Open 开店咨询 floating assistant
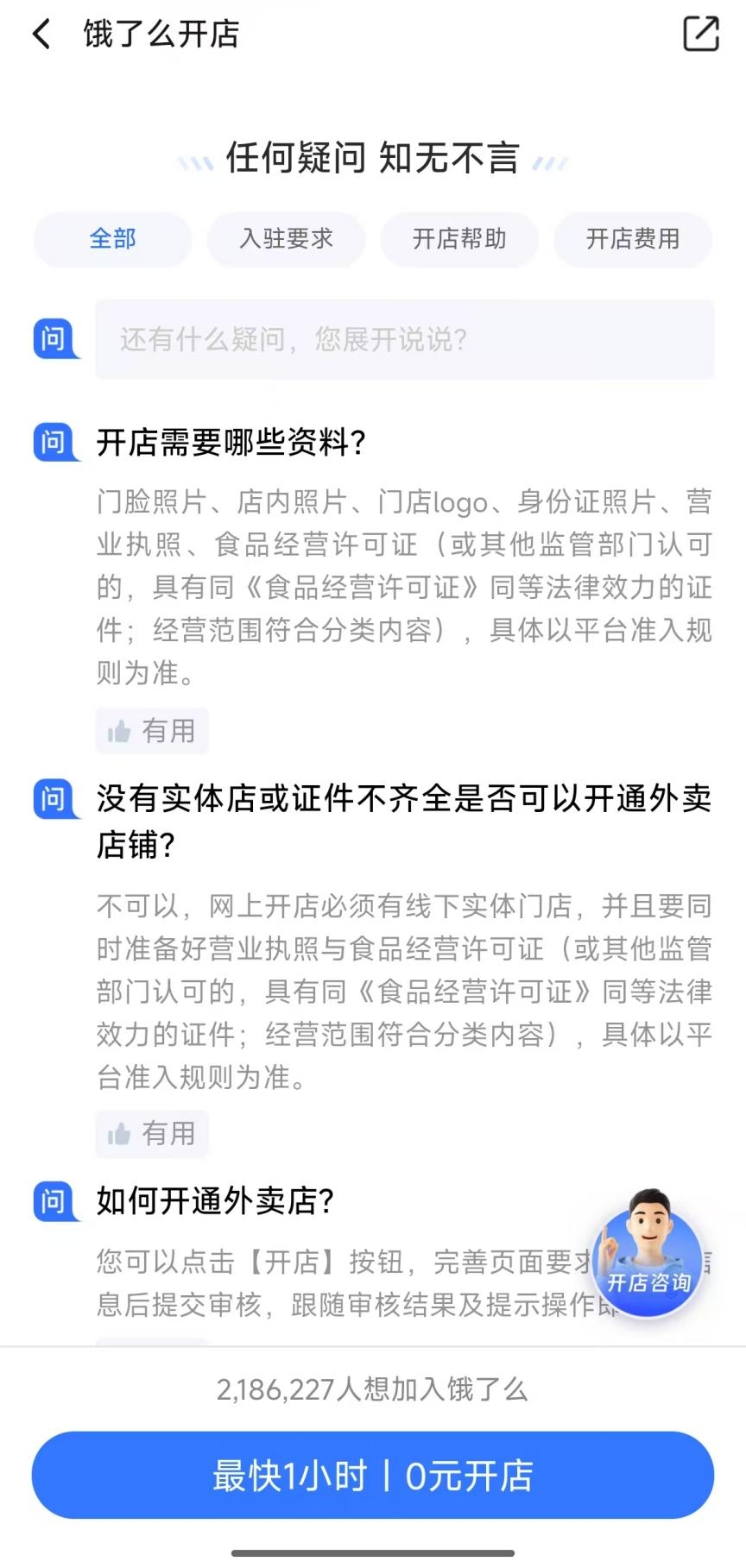The width and height of the screenshot is (746, 1568). (649, 1257)
